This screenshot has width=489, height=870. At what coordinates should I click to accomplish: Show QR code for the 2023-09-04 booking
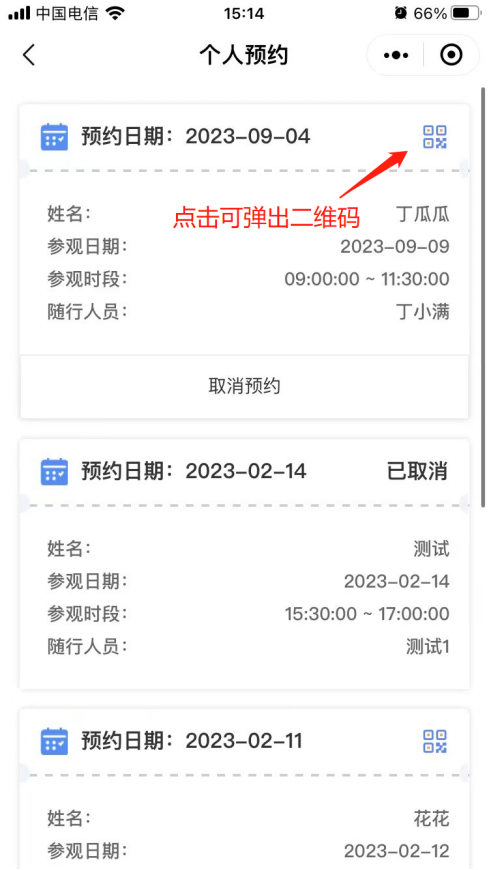[435, 136]
